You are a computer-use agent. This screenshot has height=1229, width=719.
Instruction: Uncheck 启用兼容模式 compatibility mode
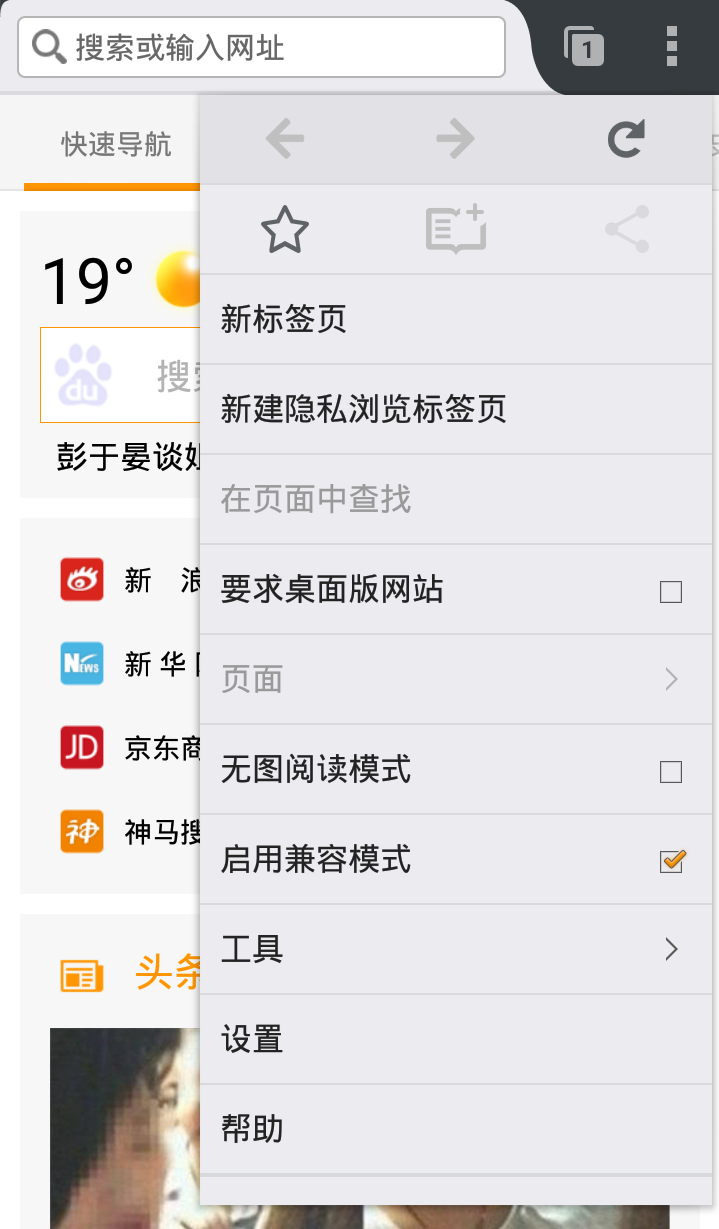[x=672, y=861]
